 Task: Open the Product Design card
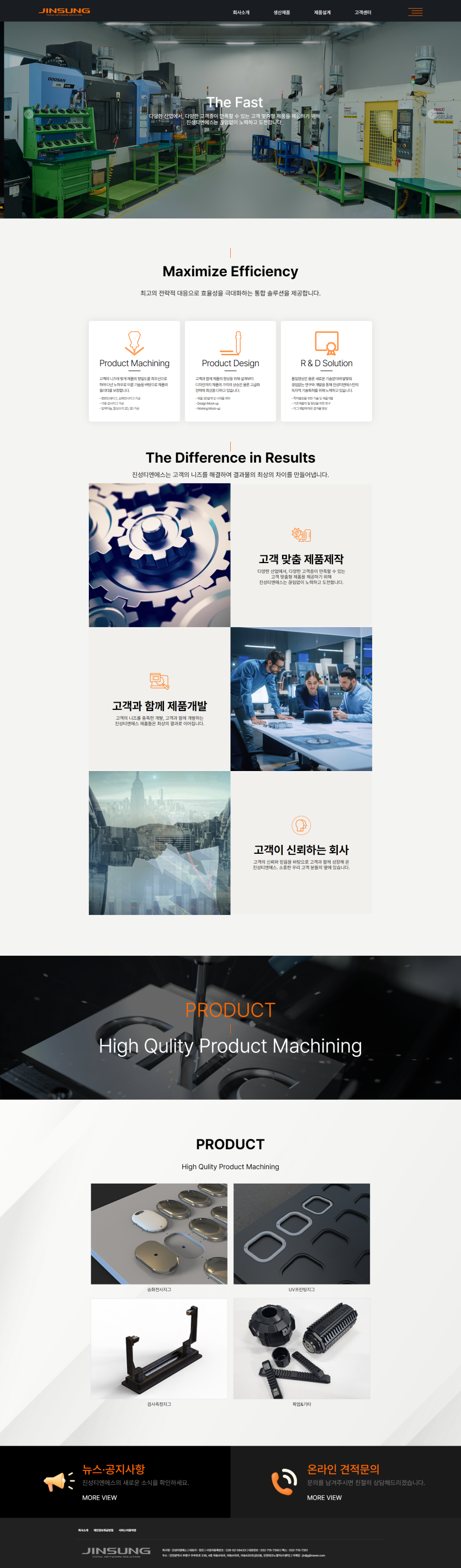click(230, 371)
